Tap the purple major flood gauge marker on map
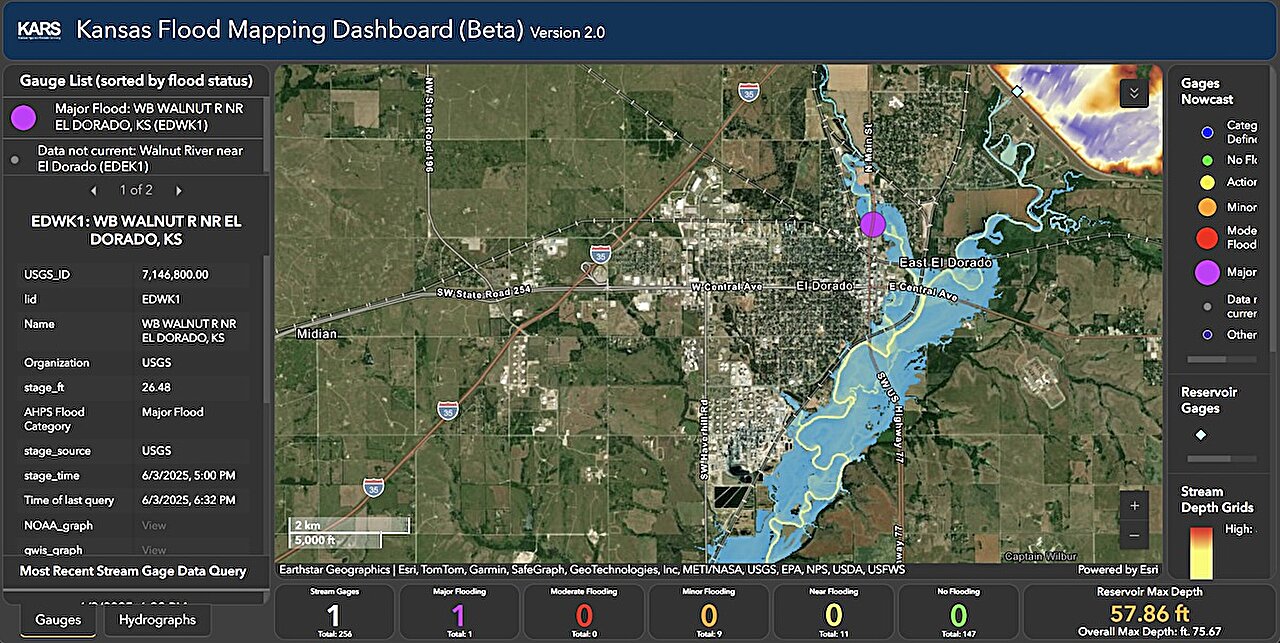 click(x=873, y=225)
